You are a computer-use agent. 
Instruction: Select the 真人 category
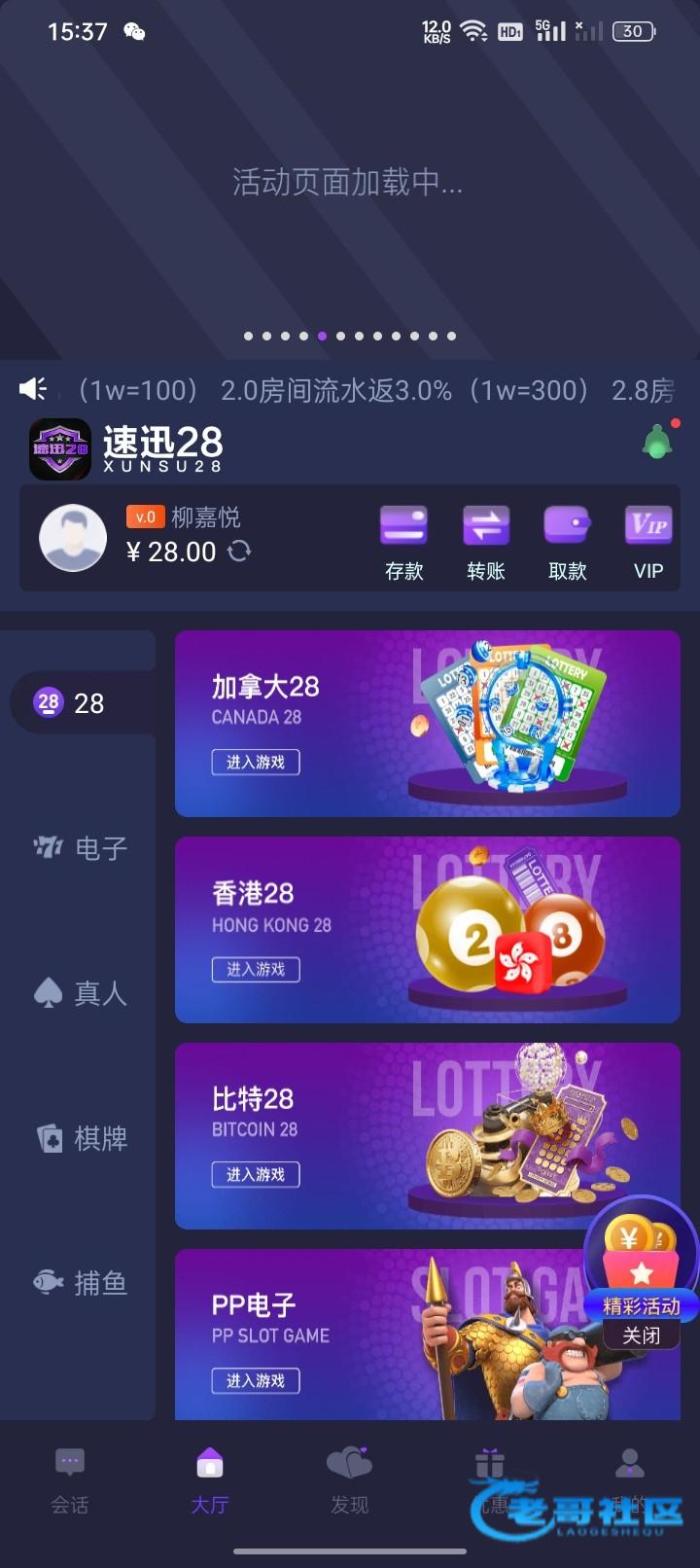pyautogui.click(x=81, y=992)
